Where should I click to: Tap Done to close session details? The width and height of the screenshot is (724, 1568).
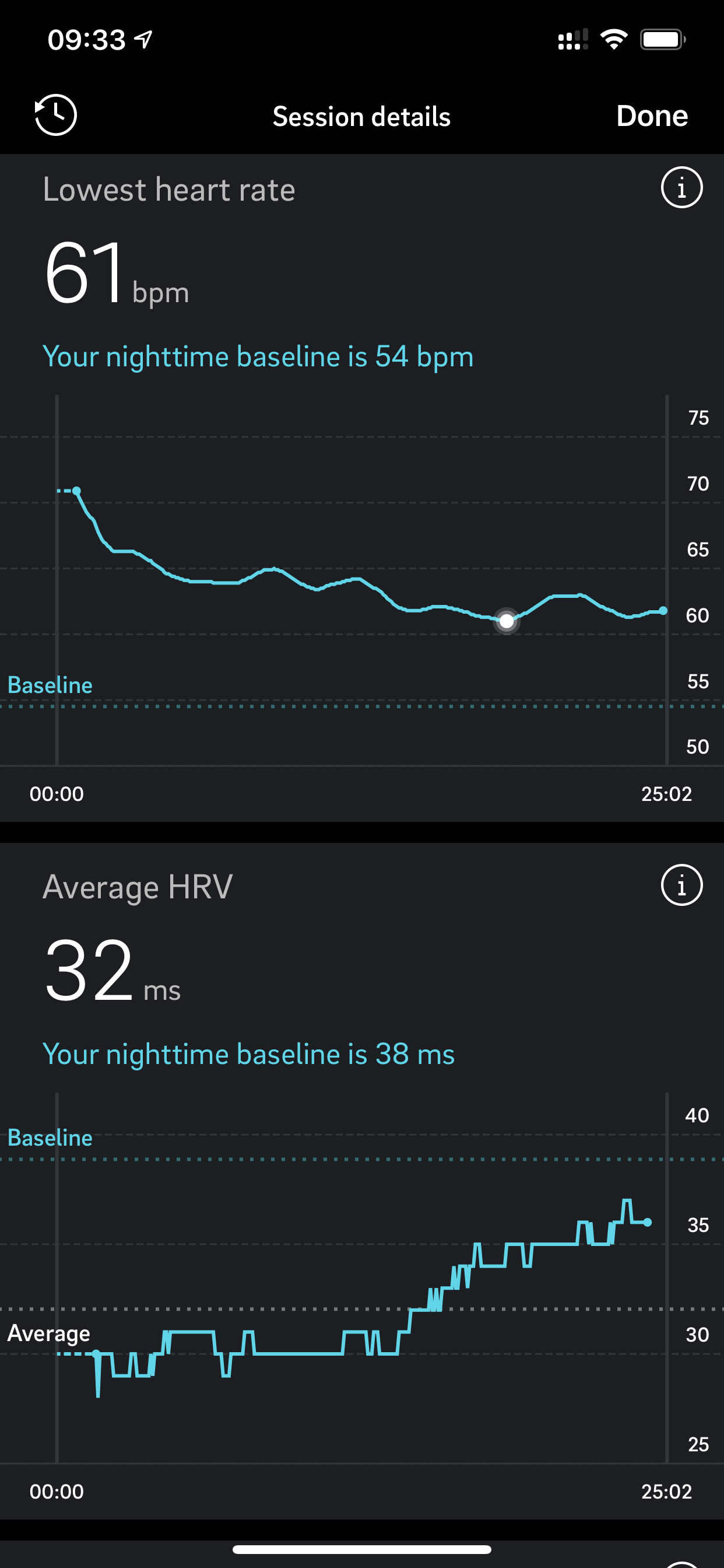click(652, 116)
